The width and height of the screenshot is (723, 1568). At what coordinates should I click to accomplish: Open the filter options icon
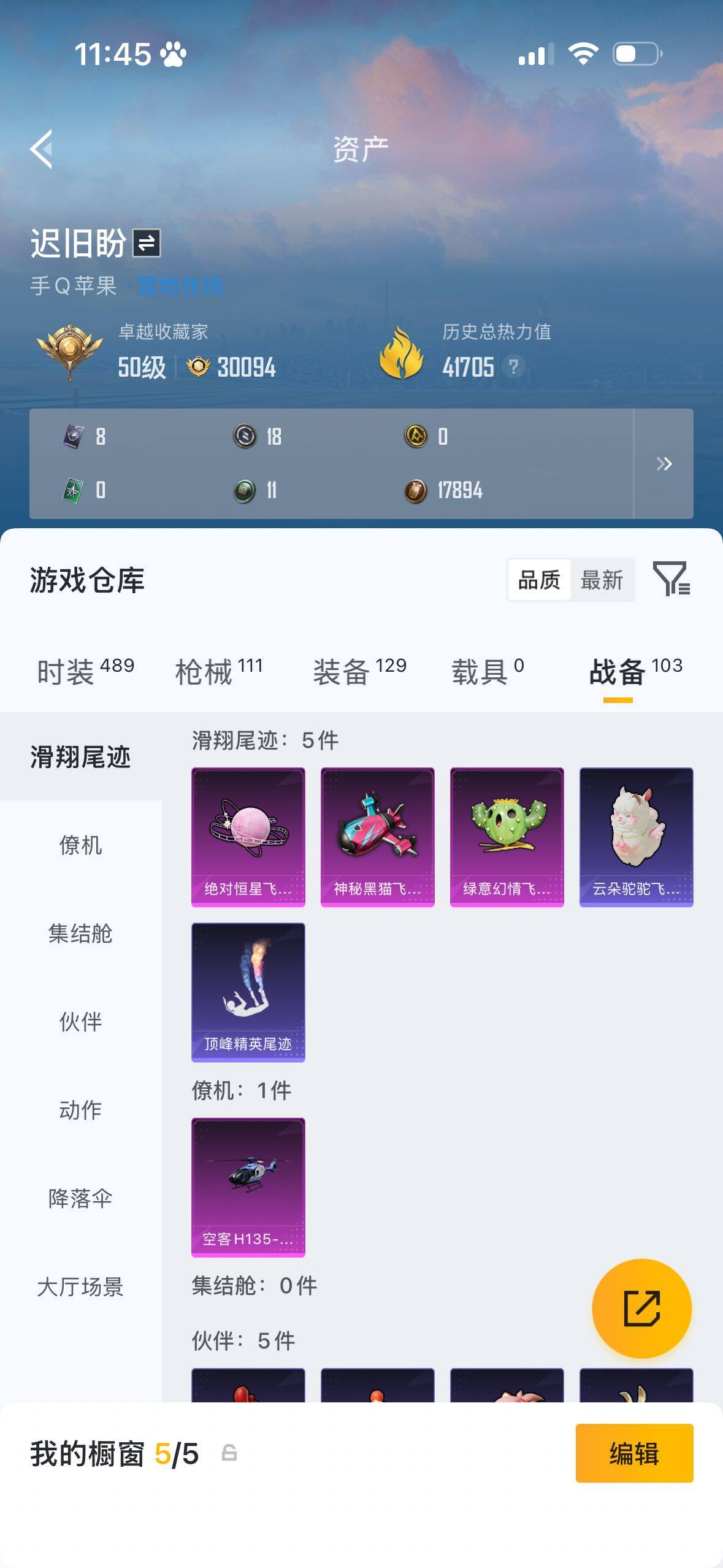coord(672,580)
